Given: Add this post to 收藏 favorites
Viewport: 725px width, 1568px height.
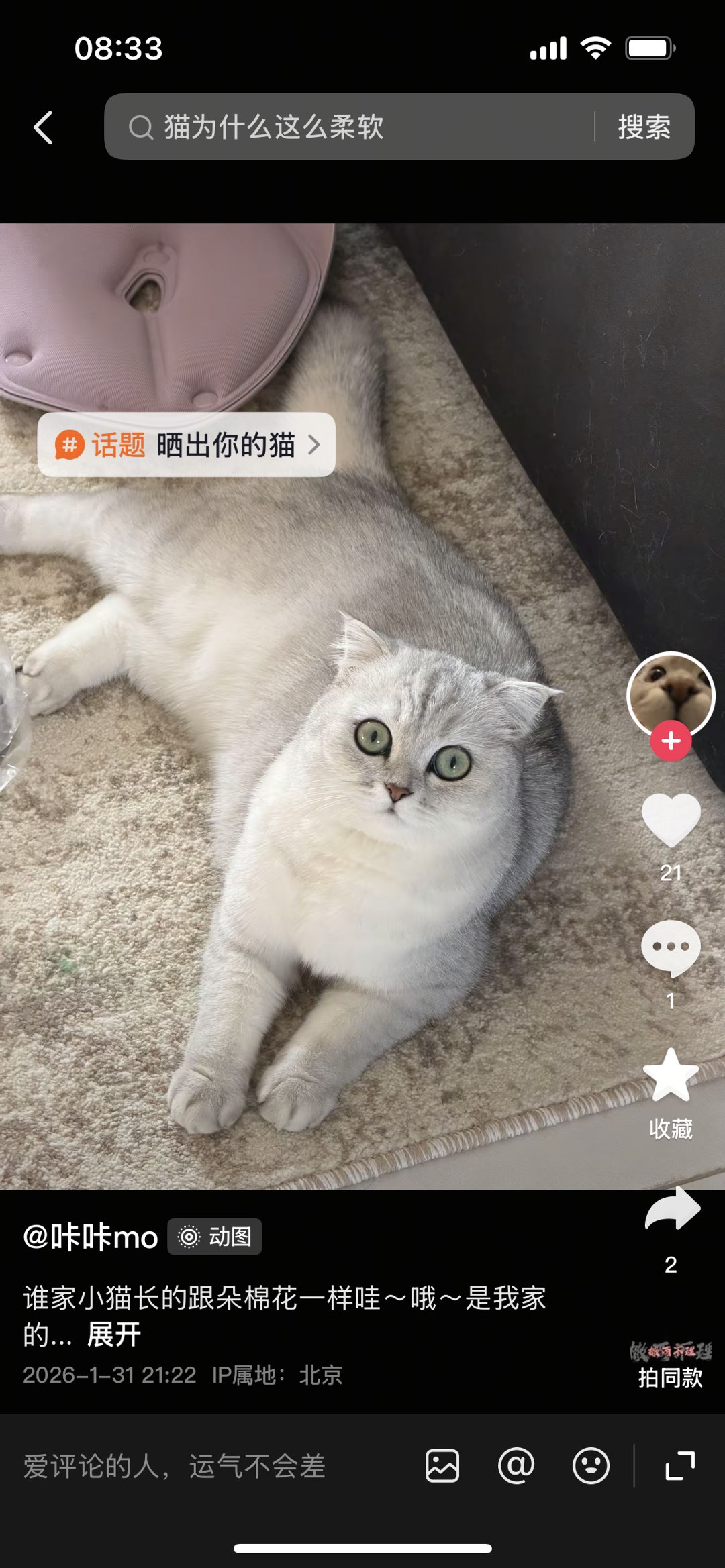Looking at the screenshot, I should [671, 1077].
